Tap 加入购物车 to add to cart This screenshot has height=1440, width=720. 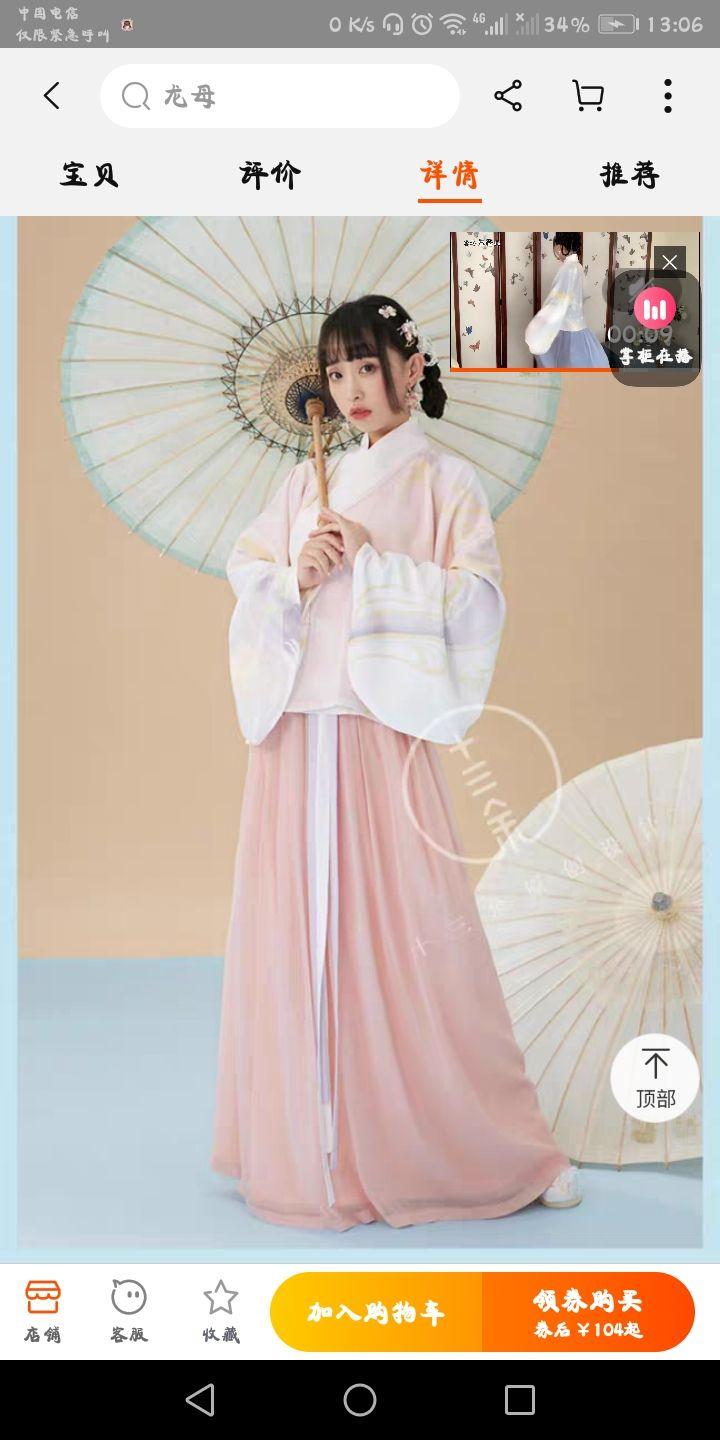click(376, 1312)
